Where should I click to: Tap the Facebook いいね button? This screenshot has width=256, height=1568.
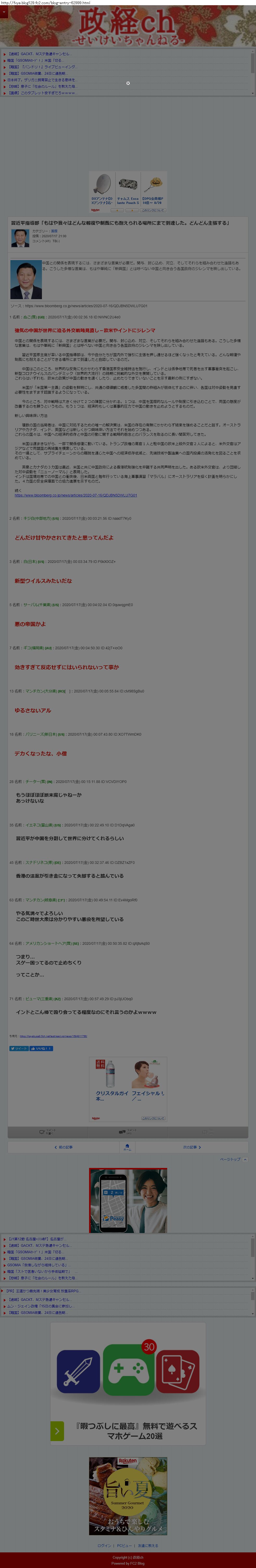[41, 1048]
